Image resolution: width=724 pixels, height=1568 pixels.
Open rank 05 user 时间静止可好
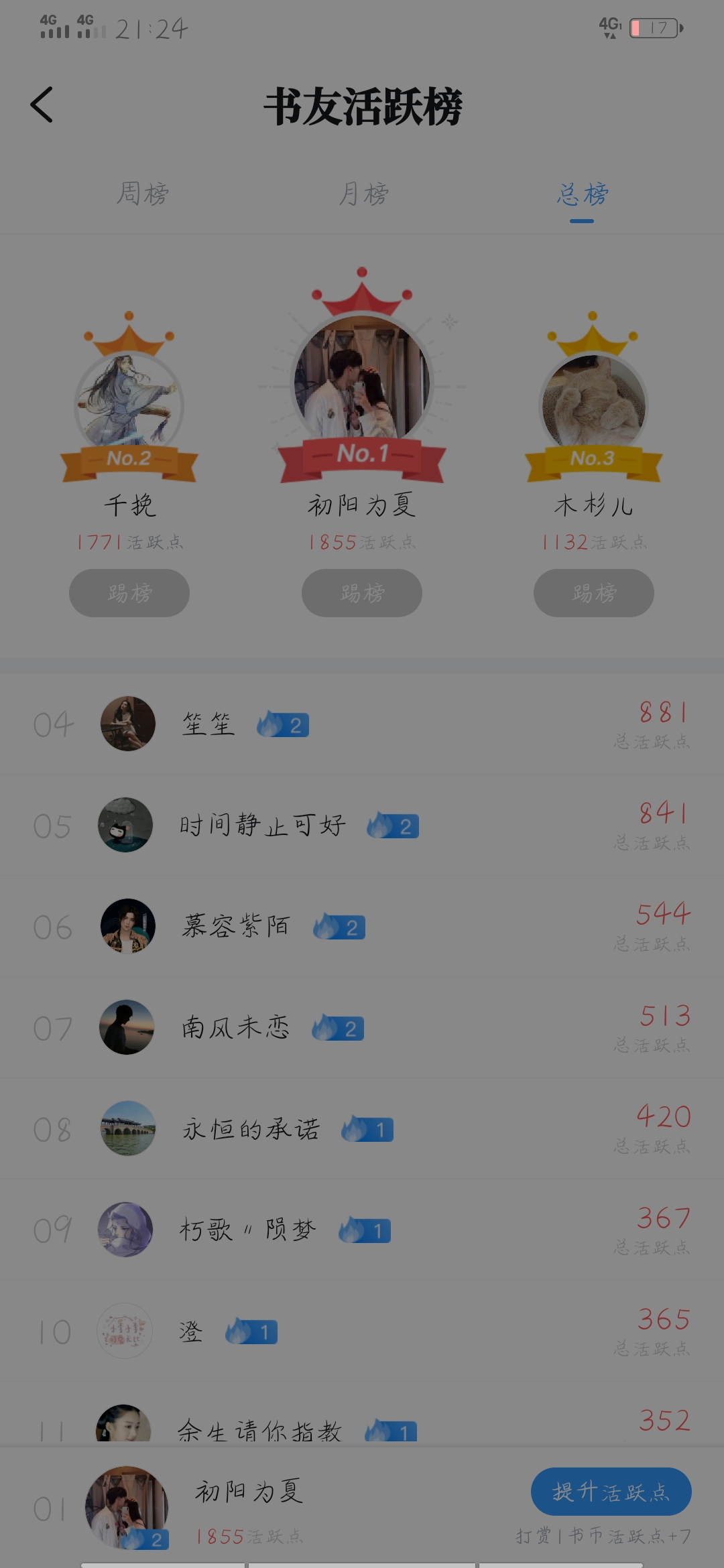362,826
